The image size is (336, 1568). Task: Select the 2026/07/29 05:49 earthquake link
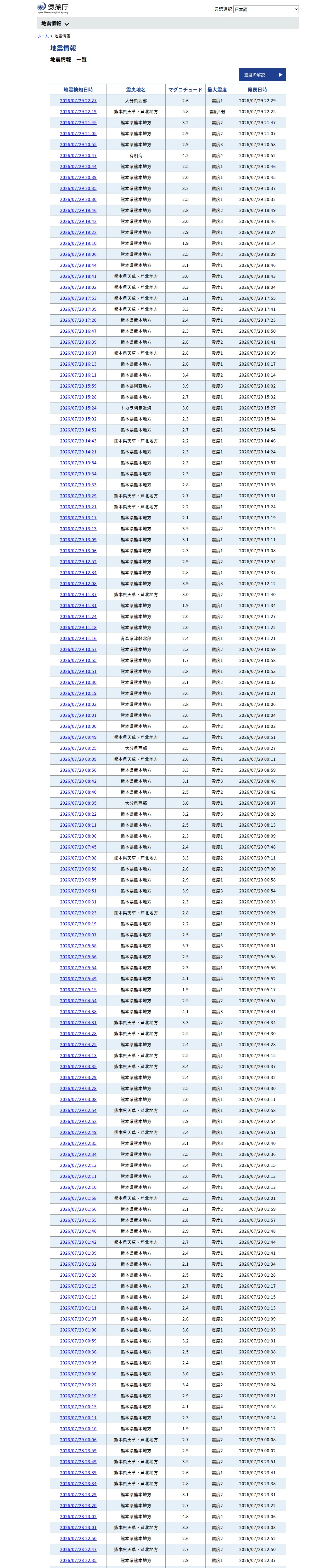pyautogui.click(x=78, y=979)
